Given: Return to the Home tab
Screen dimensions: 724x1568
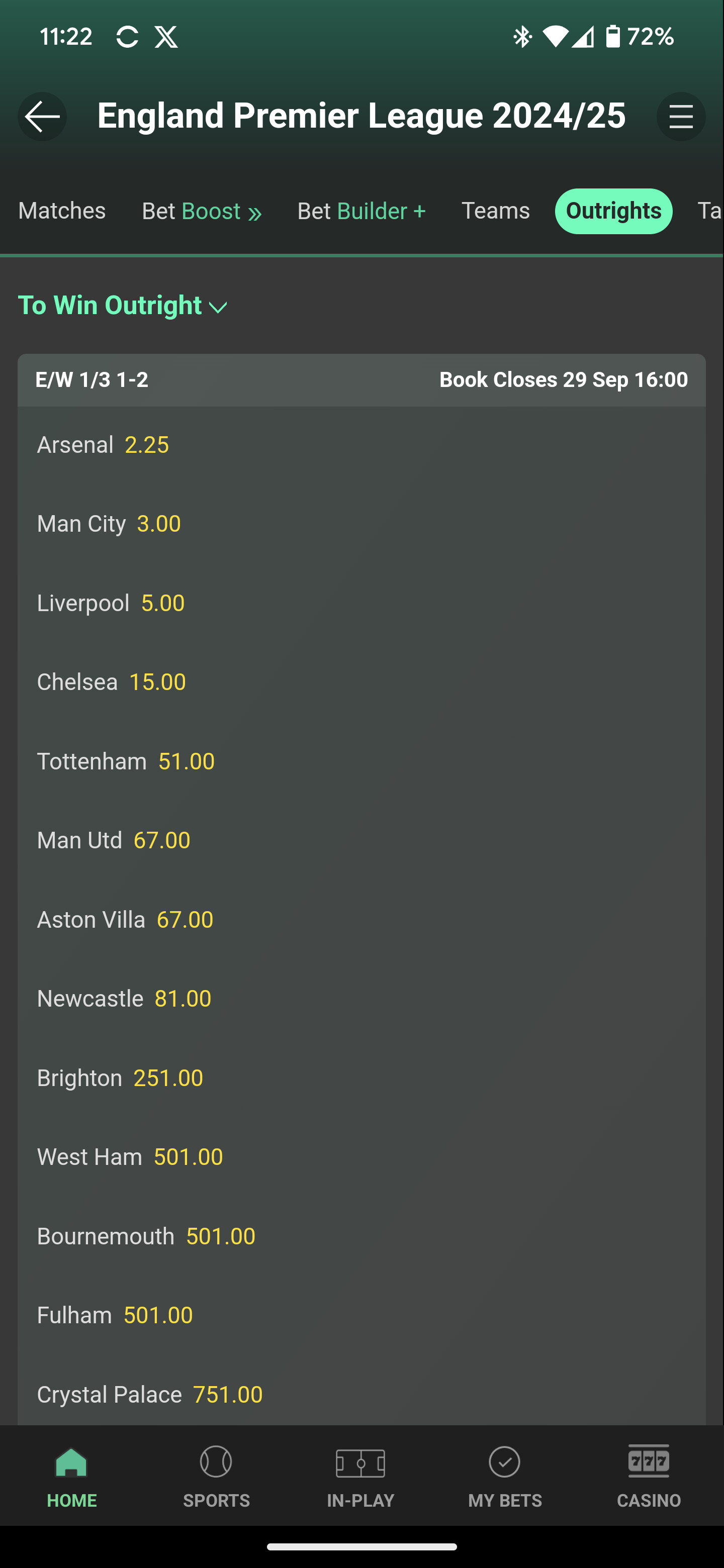Looking at the screenshot, I should pyautogui.click(x=72, y=1476).
